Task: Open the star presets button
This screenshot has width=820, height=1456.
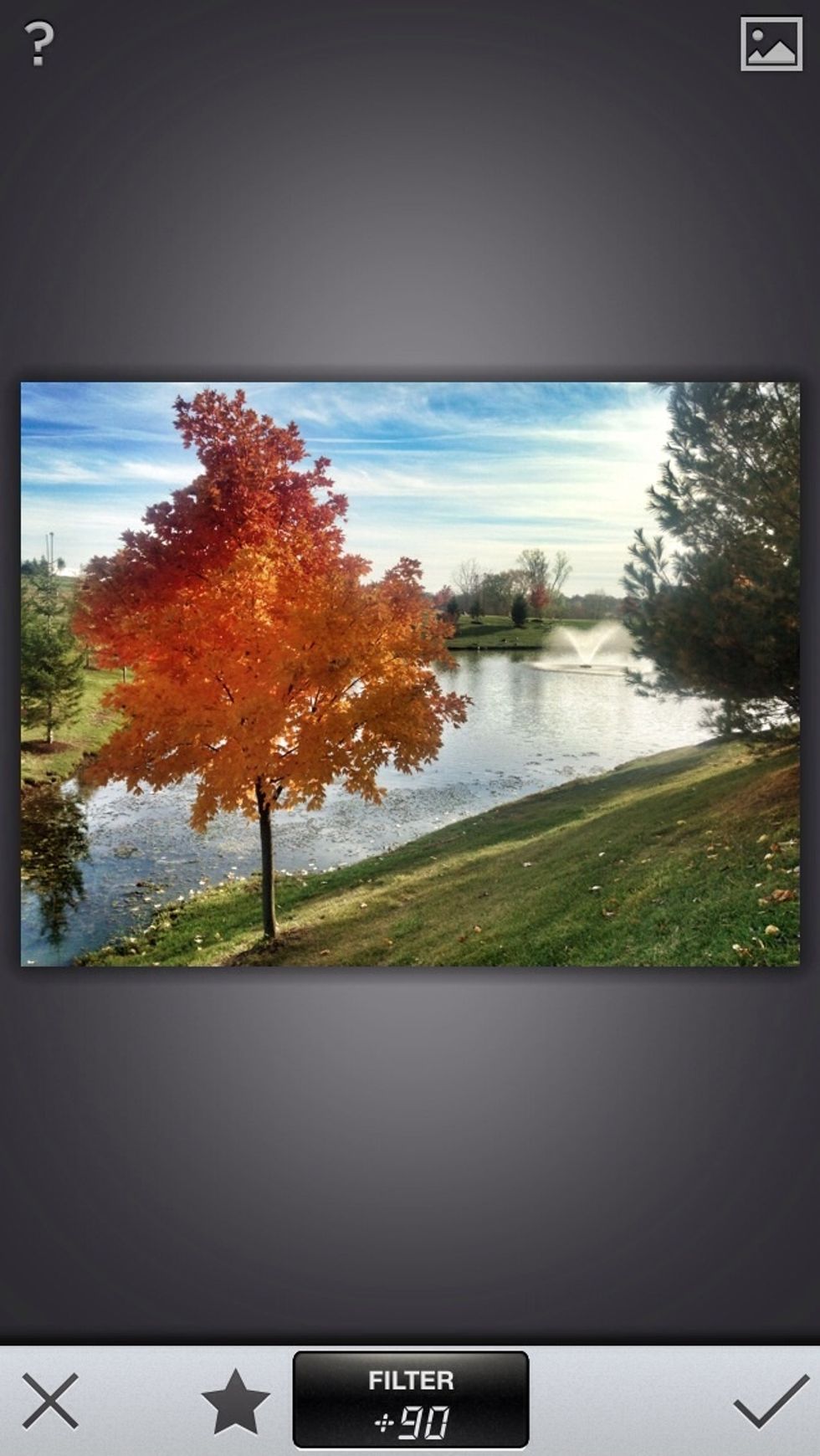Action: pyautogui.click(x=235, y=1402)
